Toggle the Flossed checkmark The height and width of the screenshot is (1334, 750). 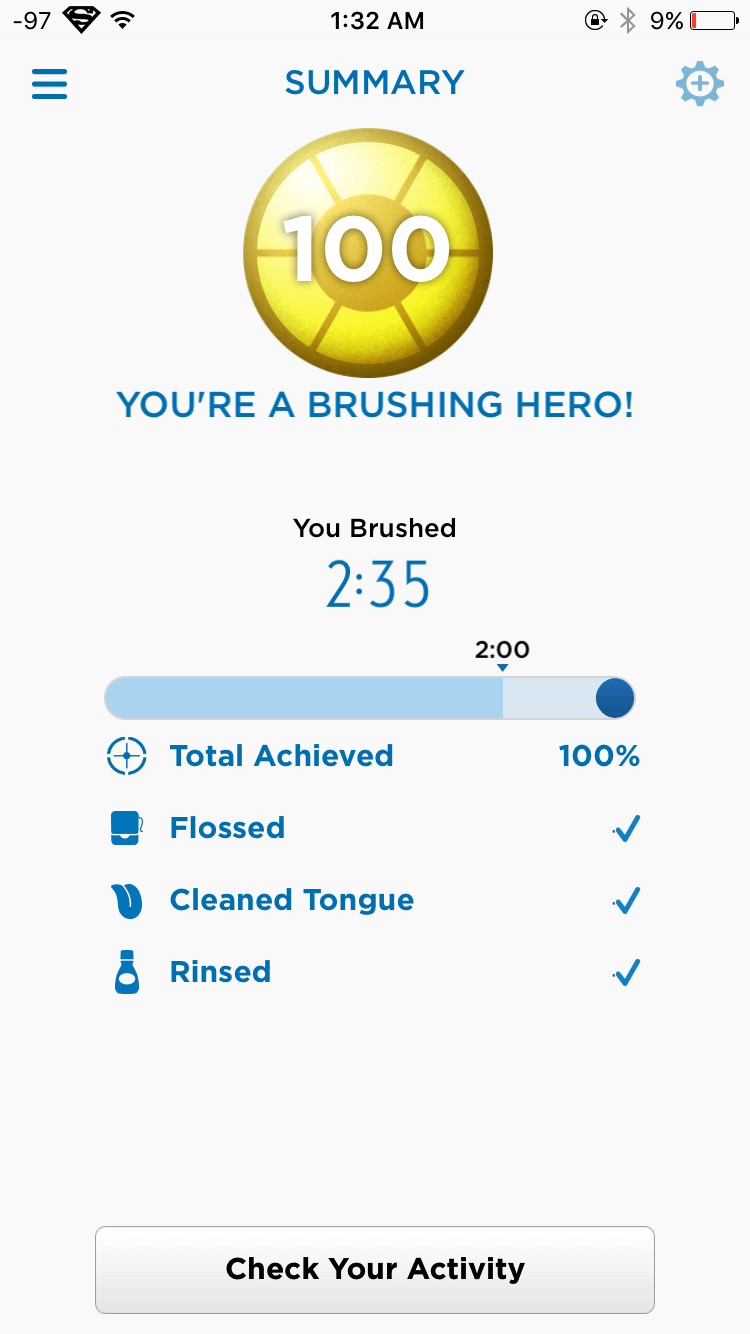pyautogui.click(x=626, y=828)
